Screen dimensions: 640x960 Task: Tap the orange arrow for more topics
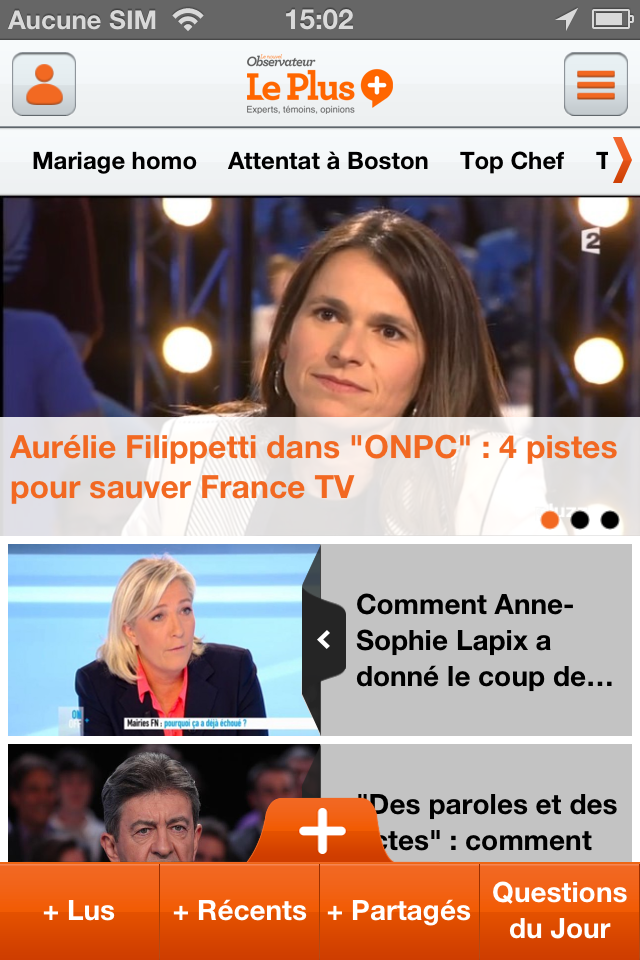click(x=622, y=161)
